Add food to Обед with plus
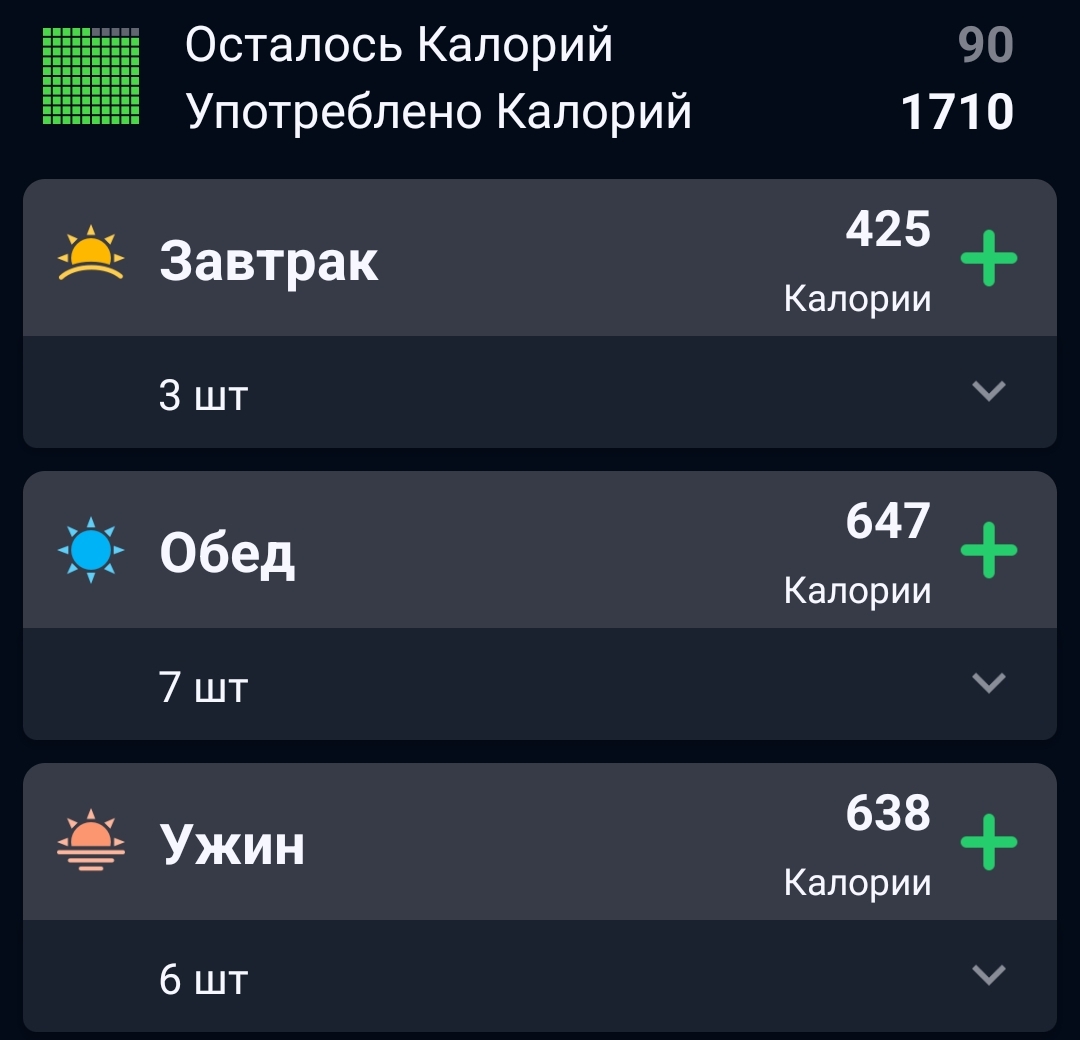This screenshot has height=1040, width=1080. point(988,550)
